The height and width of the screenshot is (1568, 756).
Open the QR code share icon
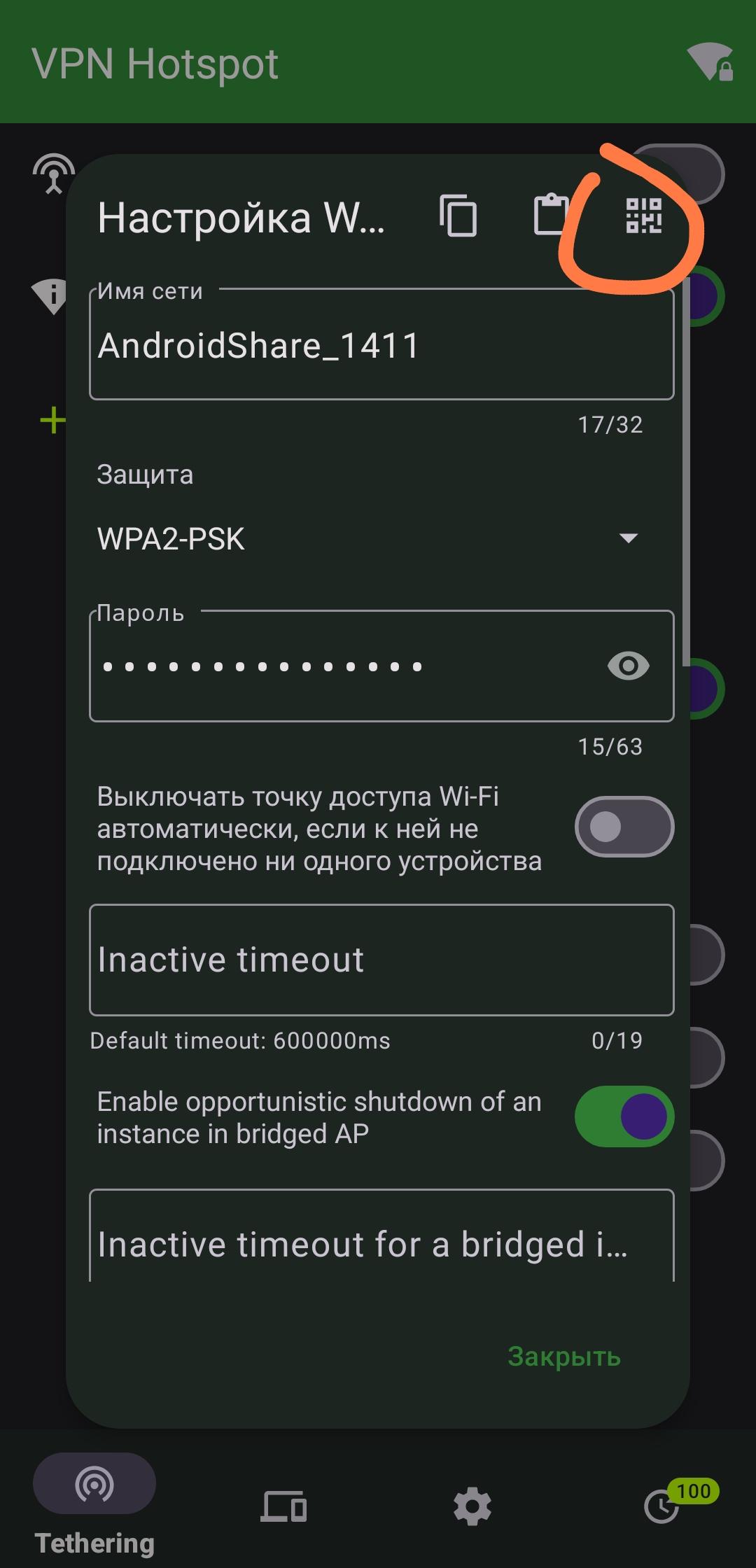pos(643,216)
